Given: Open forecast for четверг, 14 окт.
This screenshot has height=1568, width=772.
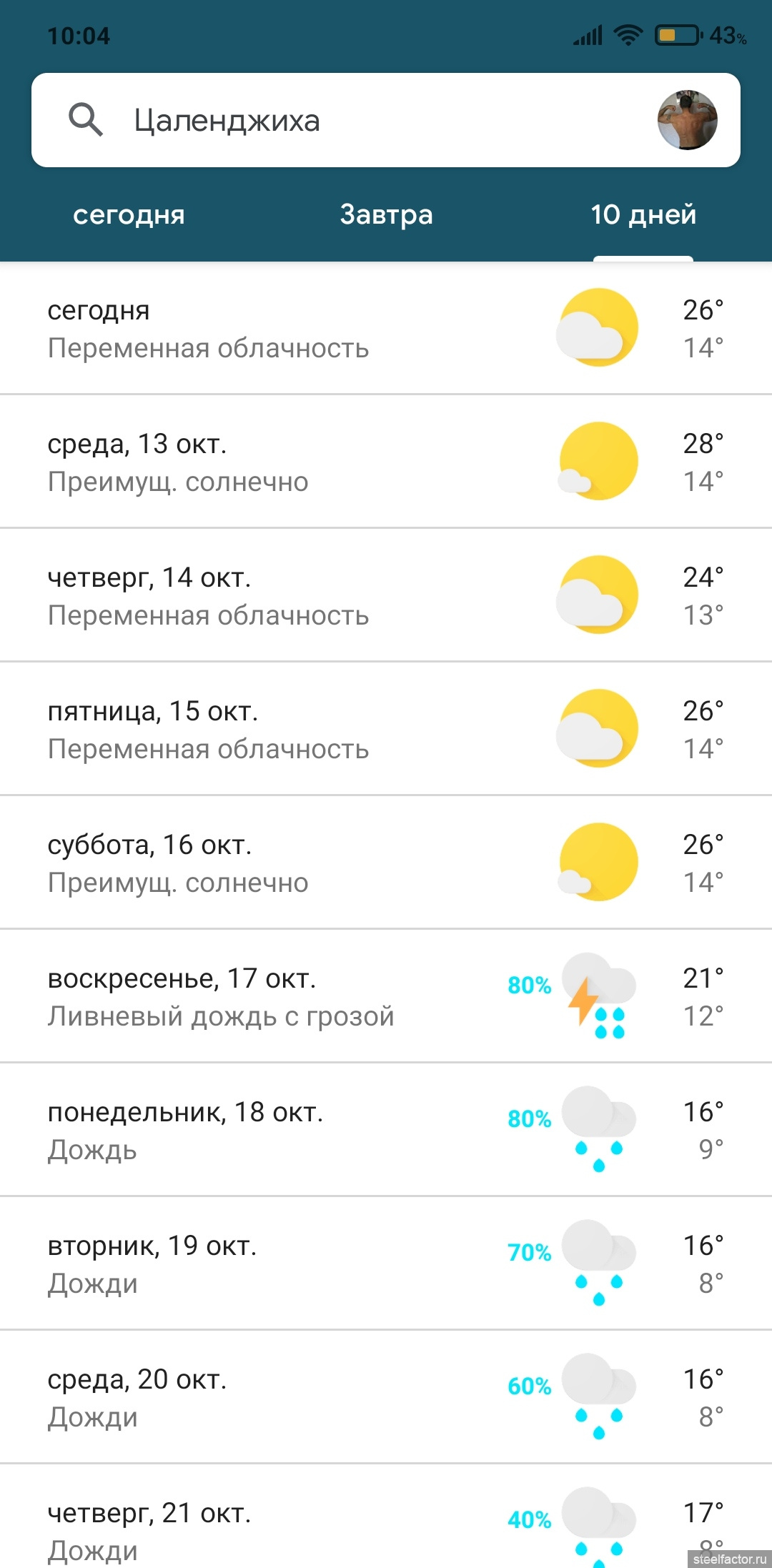Looking at the screenshot, I should (386, 595).
